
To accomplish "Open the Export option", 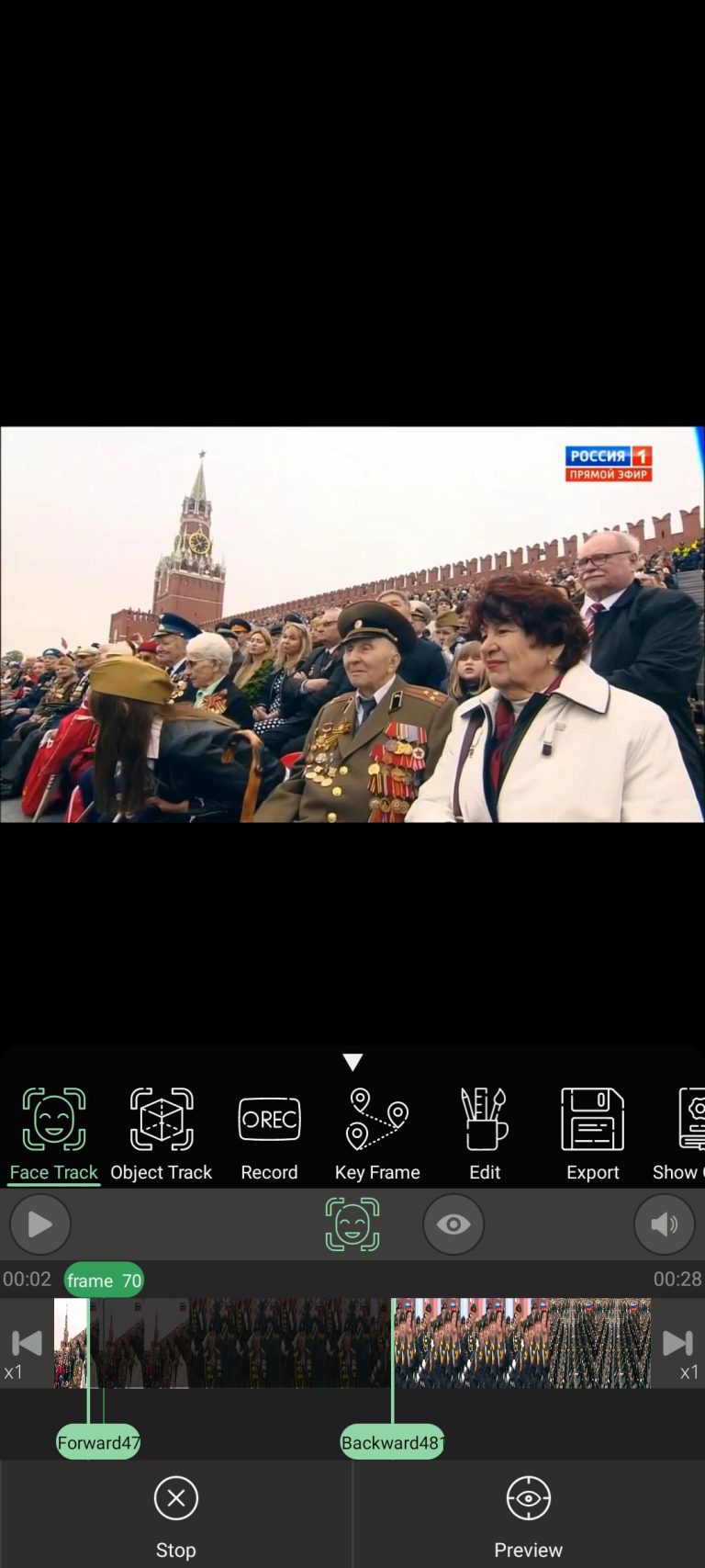I will click(592, 1134).
